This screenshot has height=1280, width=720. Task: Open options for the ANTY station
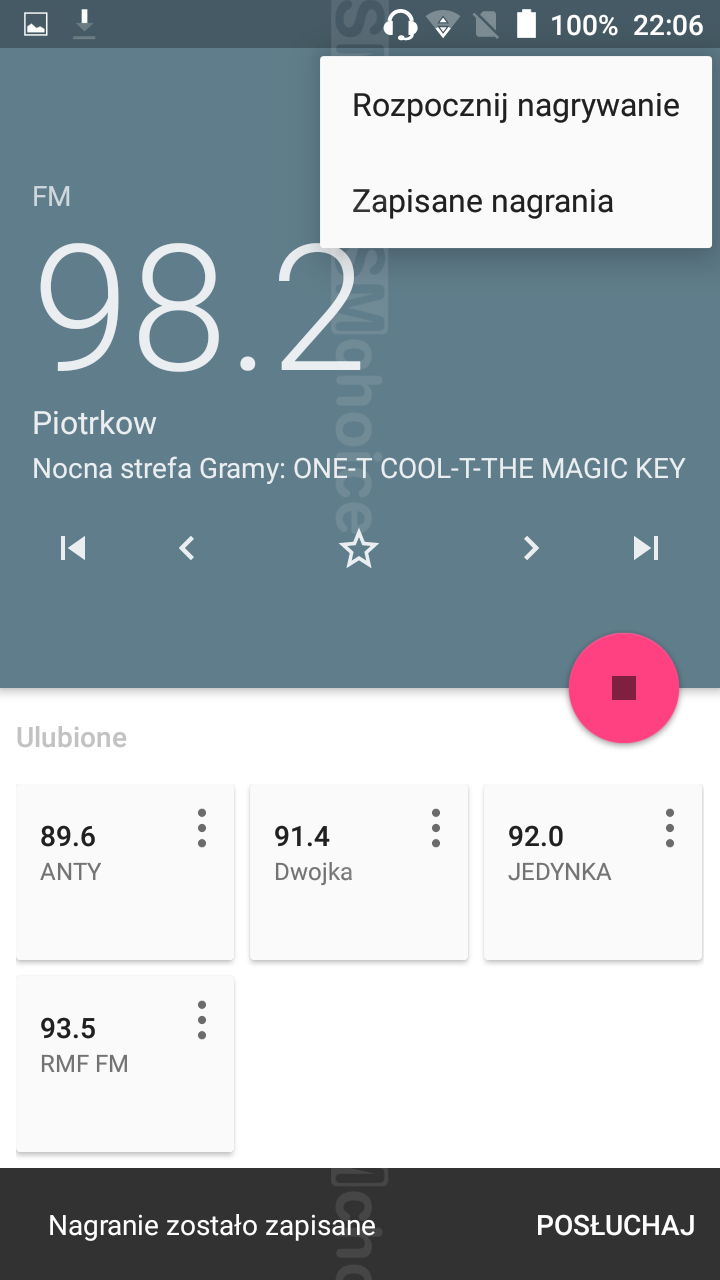(x=202, y=829)
